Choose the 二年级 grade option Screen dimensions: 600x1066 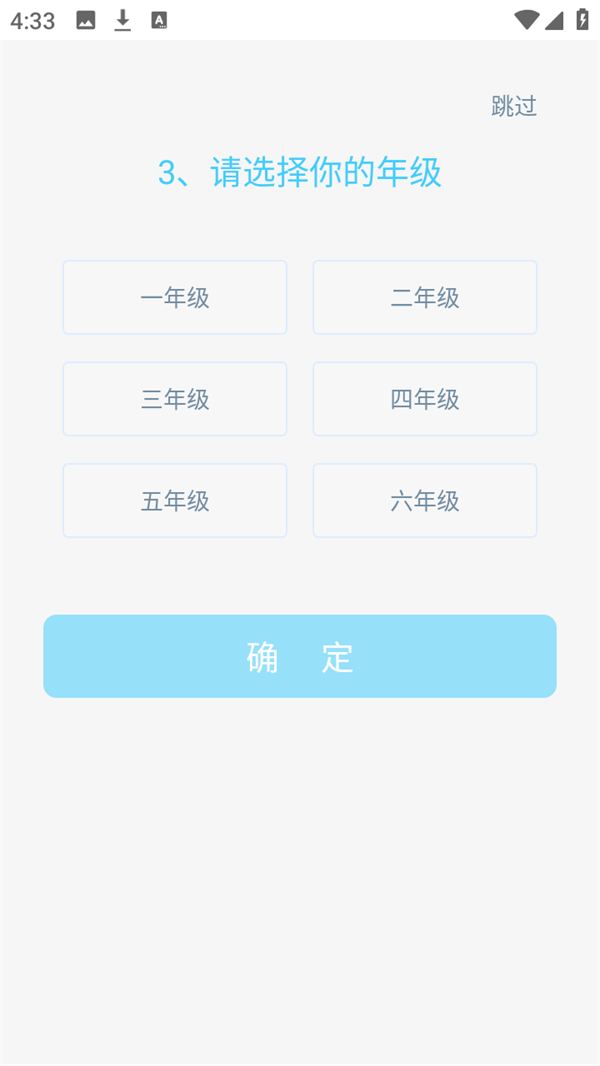425,297
